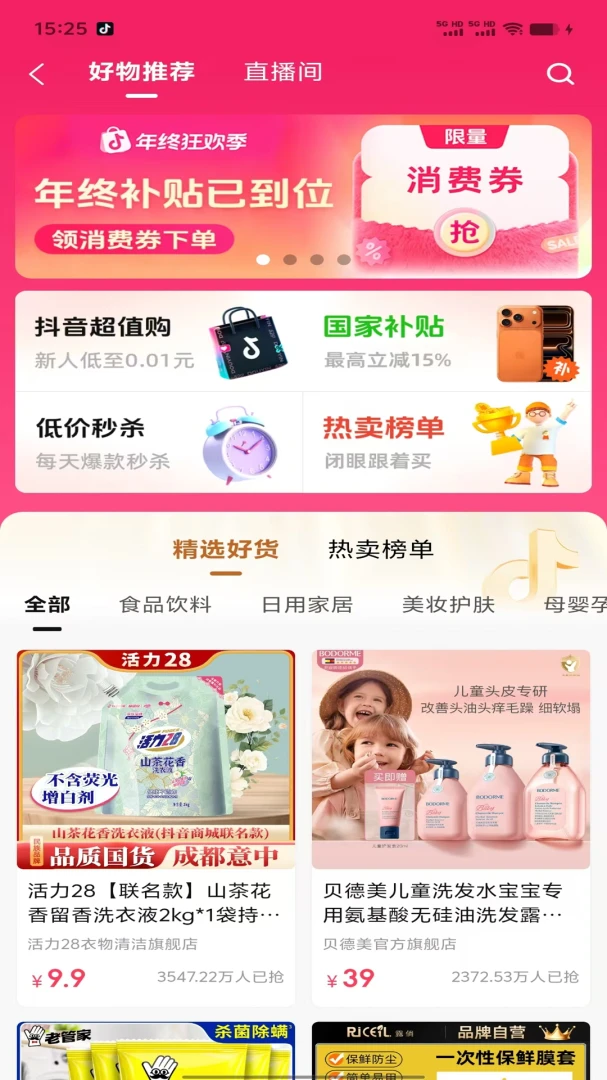Screen dimensions: 607x1080
Task: Open the 贝德美儿童洗发水 product card
Action: point(451,828)
